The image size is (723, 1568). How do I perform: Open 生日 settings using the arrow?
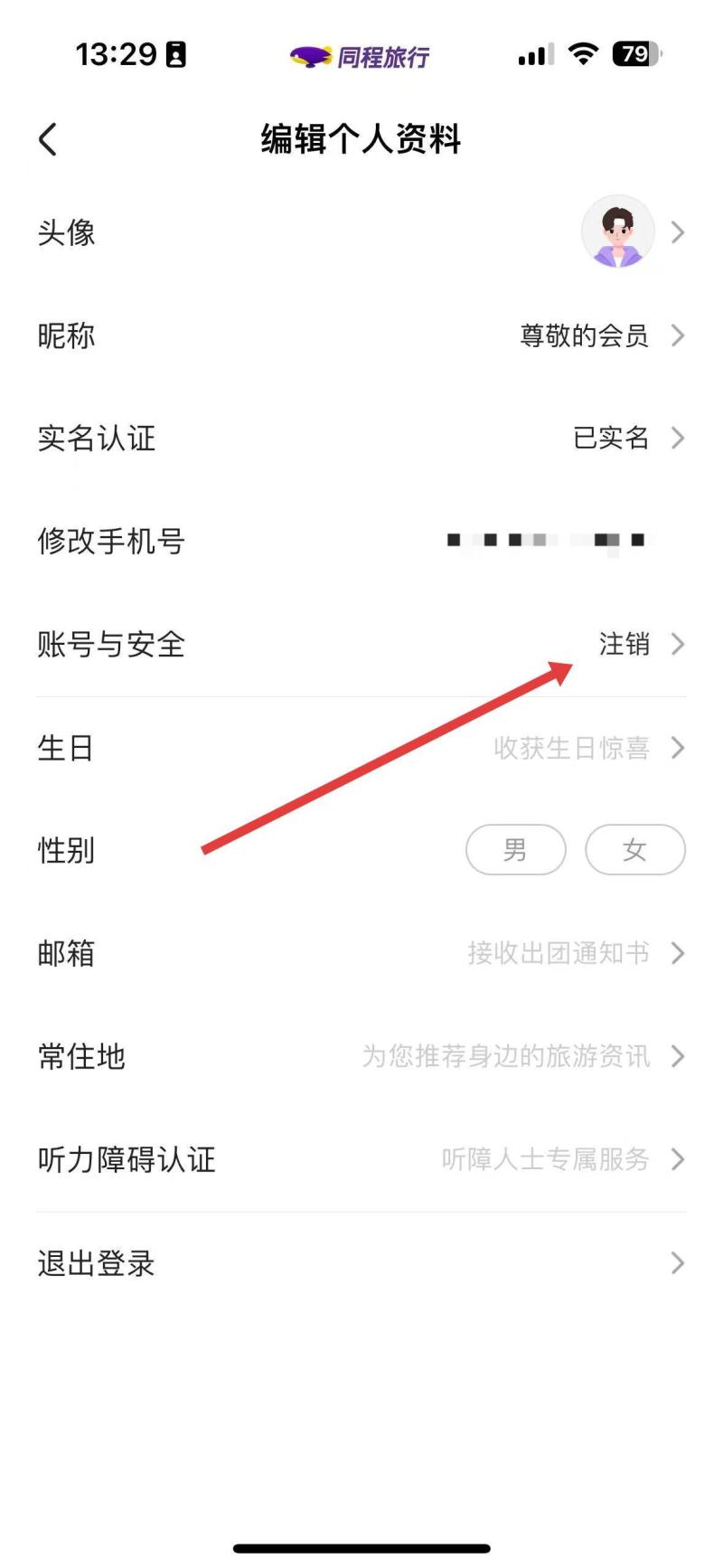coord(678,748)
